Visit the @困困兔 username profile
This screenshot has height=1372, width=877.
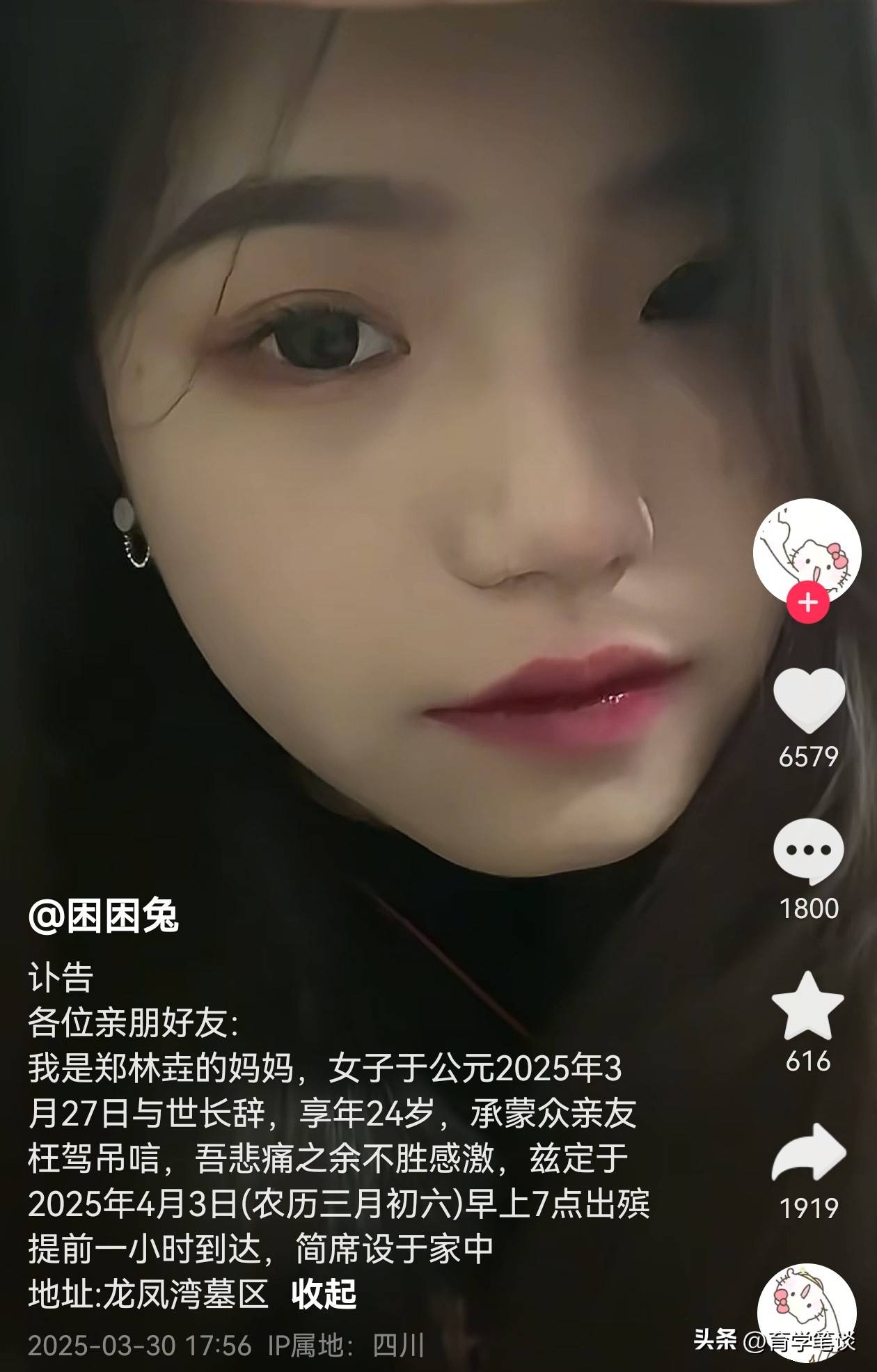pos(104,915)
